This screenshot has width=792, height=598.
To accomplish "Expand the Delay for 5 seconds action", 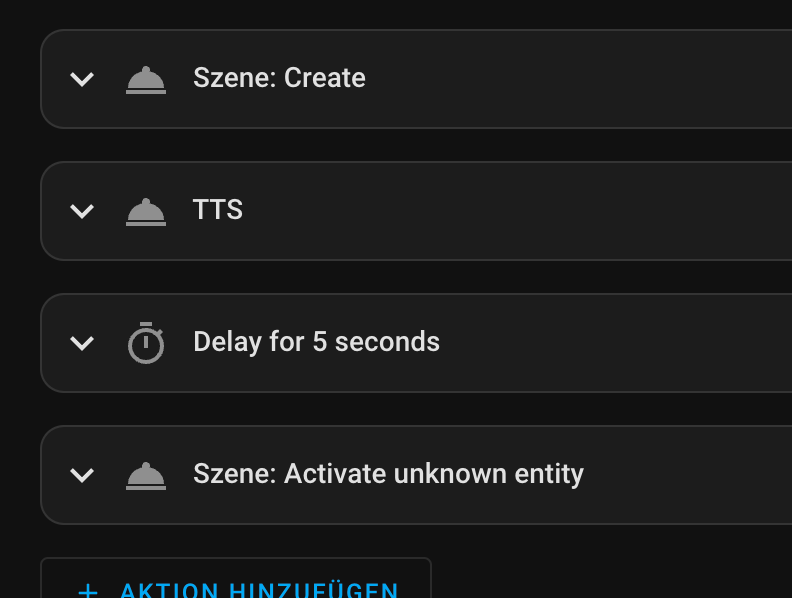I will coord(82,343).
